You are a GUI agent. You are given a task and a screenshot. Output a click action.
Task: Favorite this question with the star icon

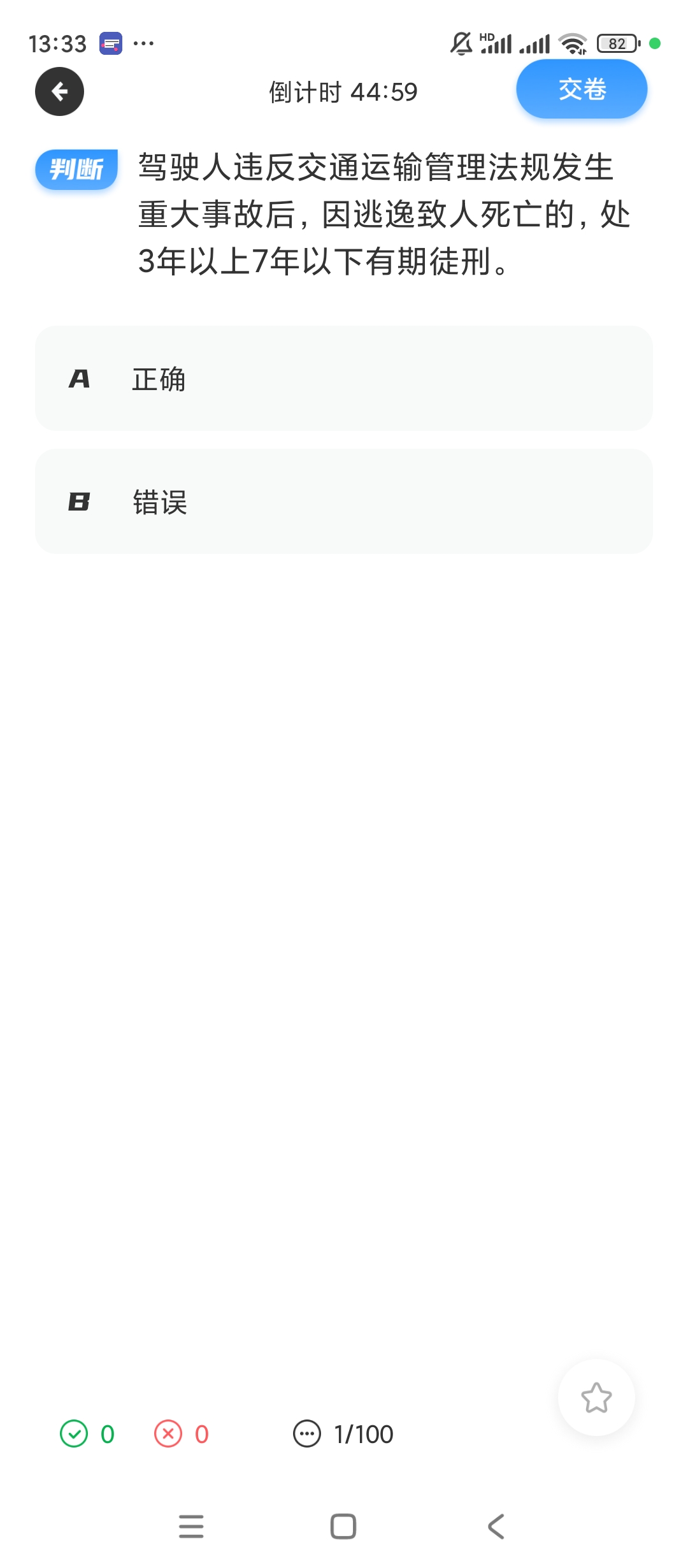click(596, 1398)
